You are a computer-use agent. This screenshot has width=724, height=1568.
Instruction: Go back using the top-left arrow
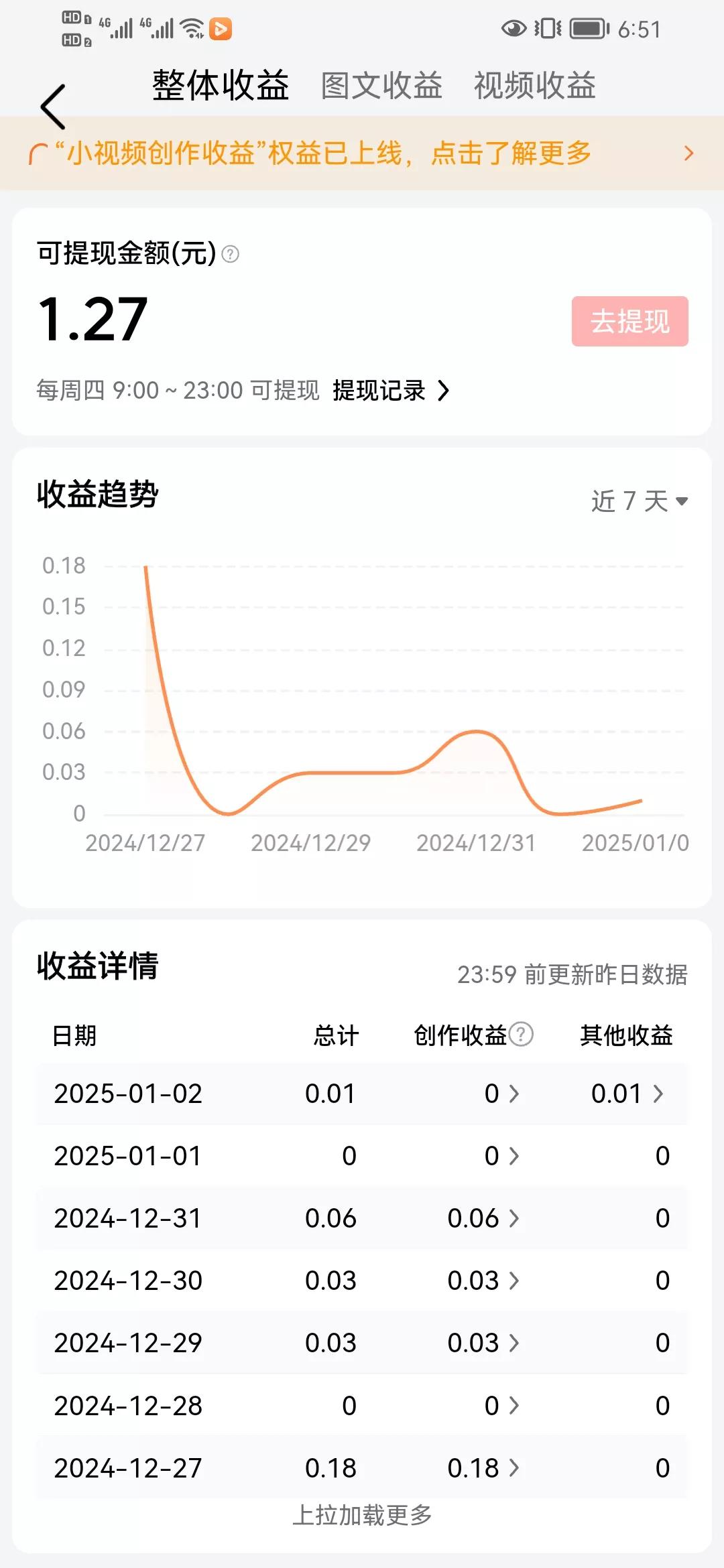click(52, 107)
